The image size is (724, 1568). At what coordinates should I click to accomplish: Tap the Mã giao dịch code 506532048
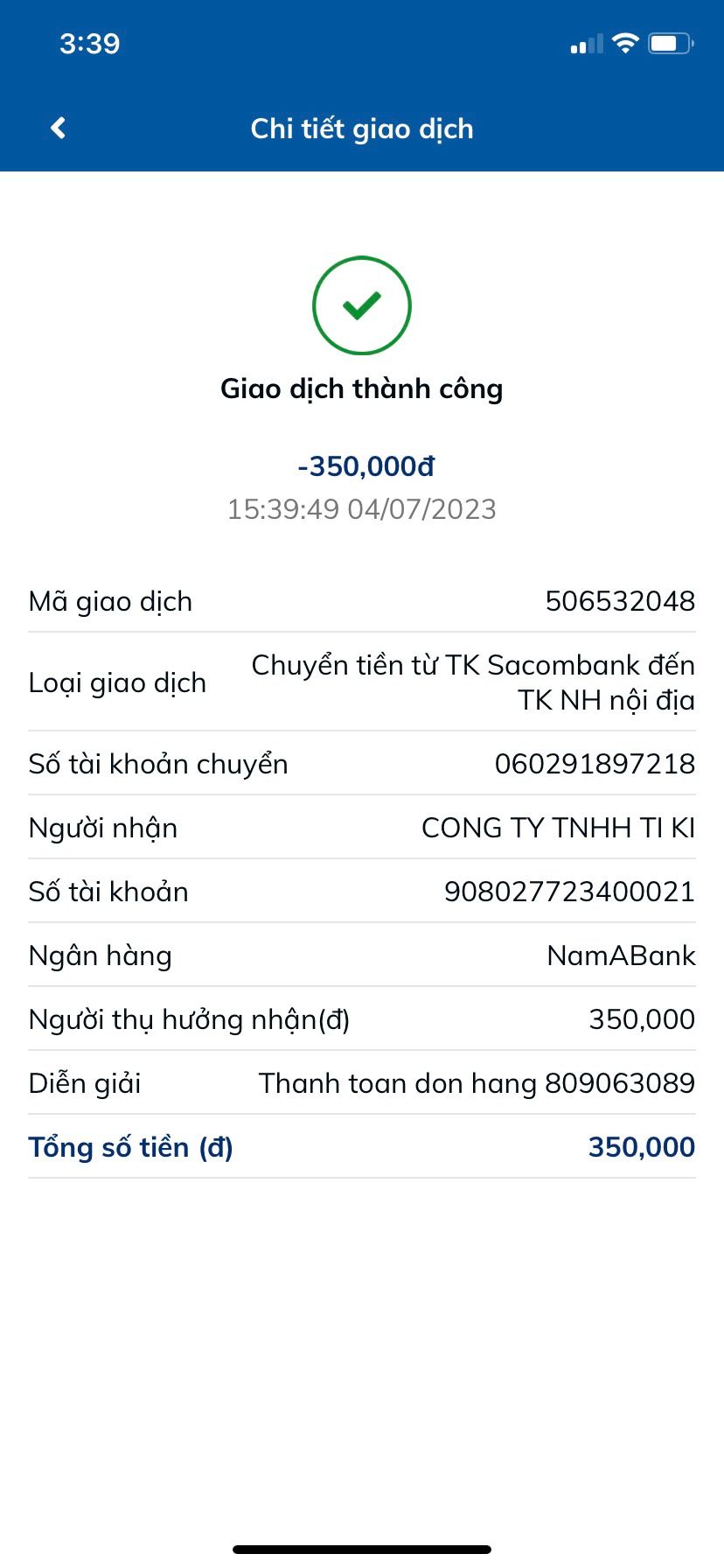[619, 601]
